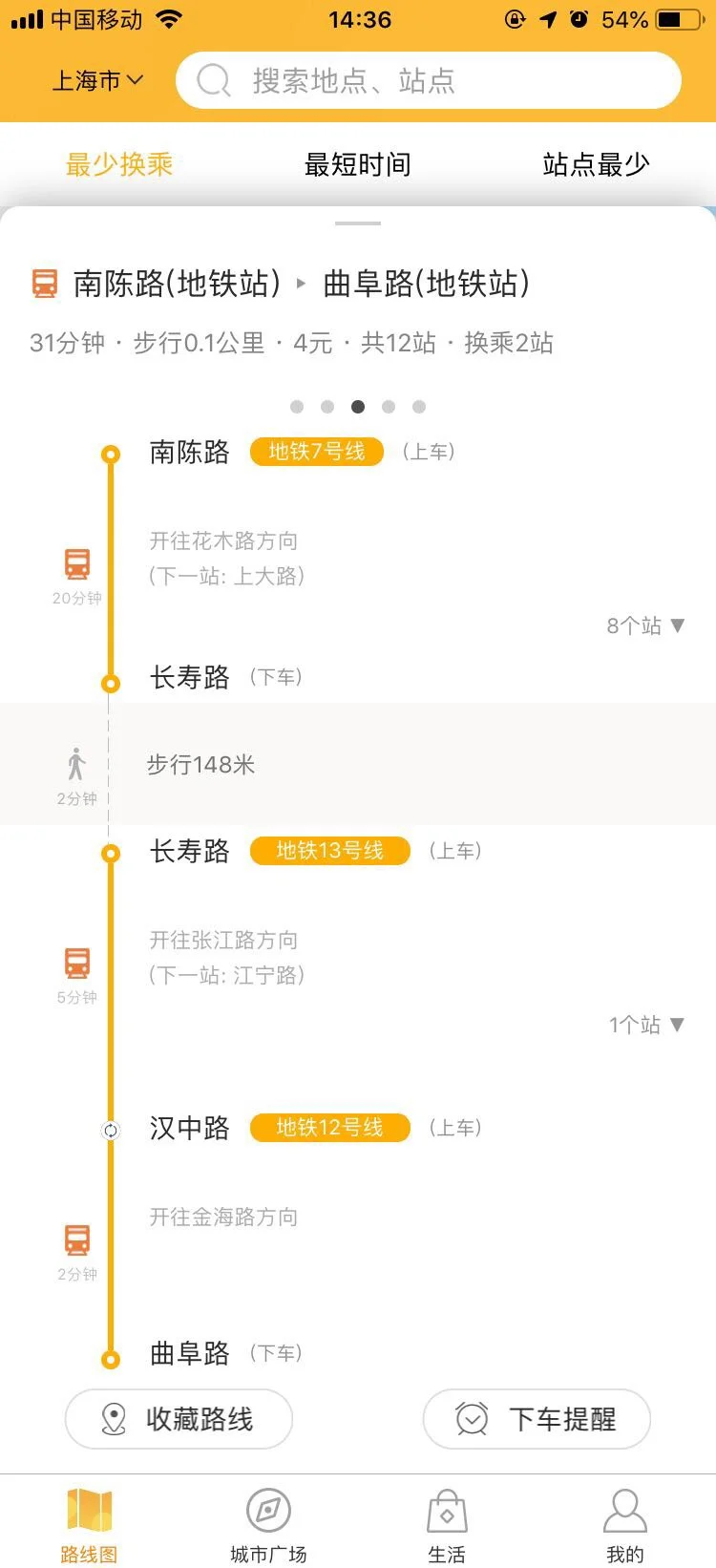Tap the alarm clock icon in 下车提醒
The height and width of the screenshot is (1568, 716).
(x=470, y=1420)
